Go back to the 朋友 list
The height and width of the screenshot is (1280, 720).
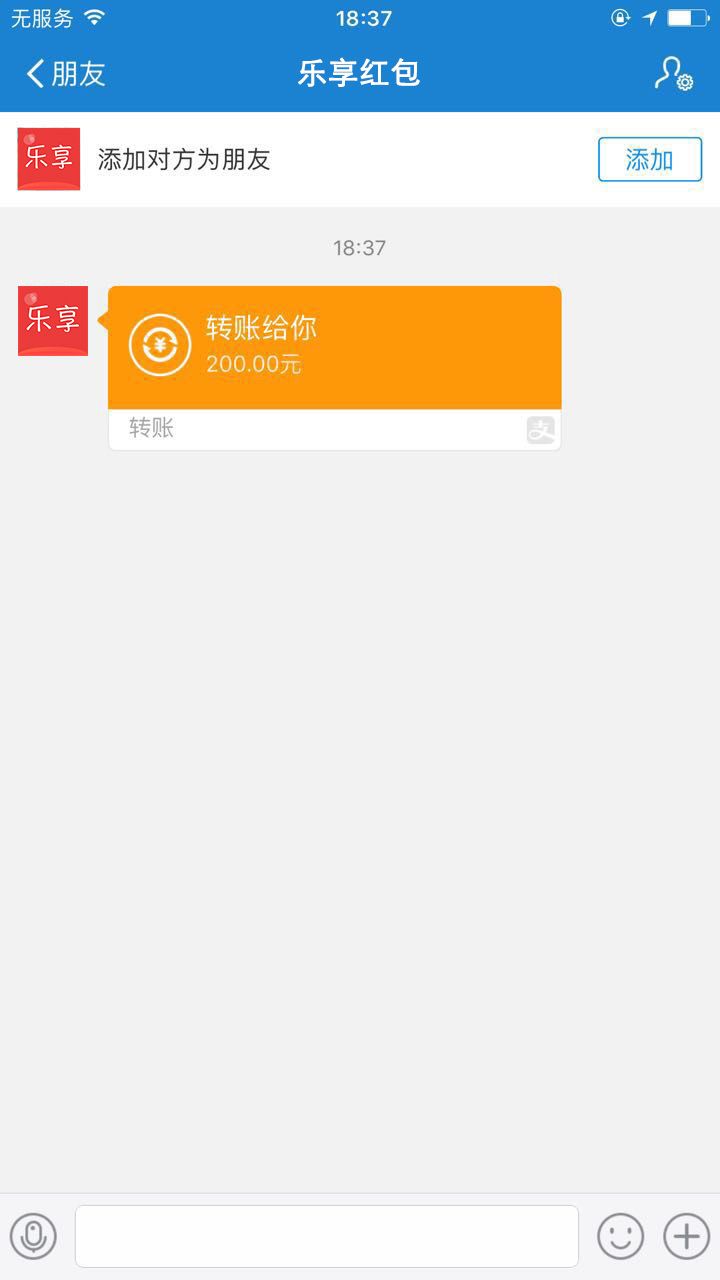tap(66, 74)
